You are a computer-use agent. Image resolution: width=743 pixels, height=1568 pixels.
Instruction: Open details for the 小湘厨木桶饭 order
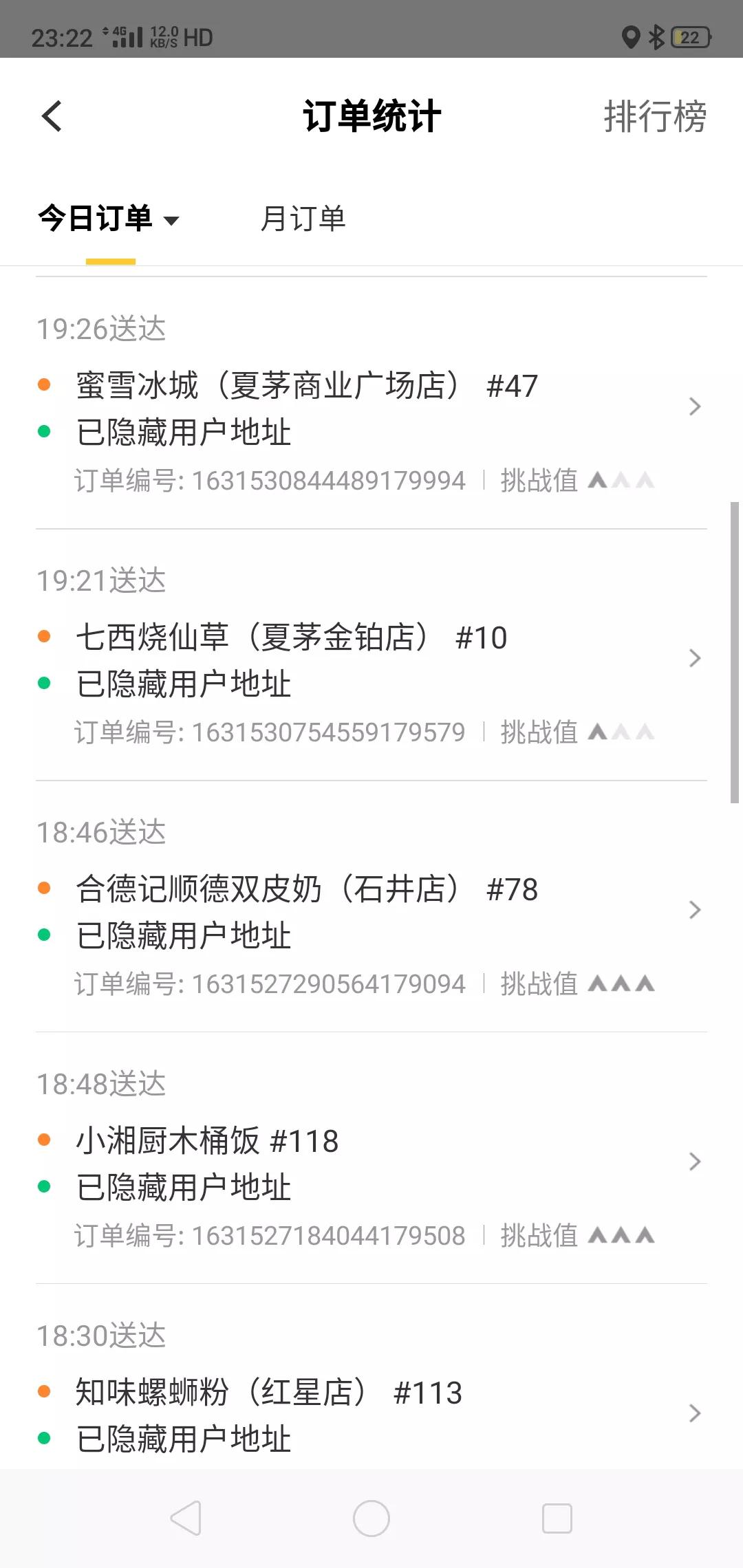[371, 1162]
